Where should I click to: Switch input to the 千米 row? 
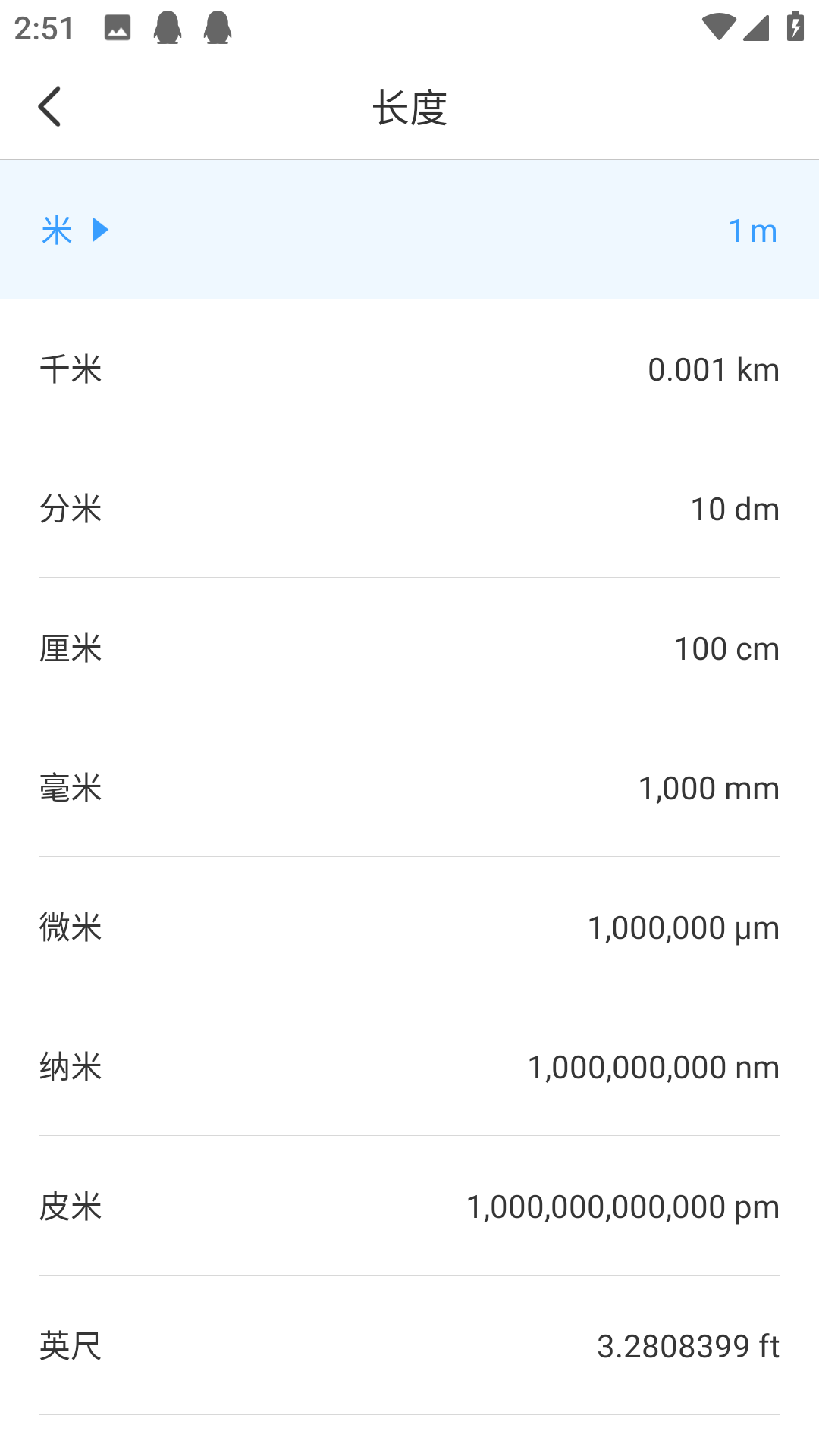[x=409, y=369]
